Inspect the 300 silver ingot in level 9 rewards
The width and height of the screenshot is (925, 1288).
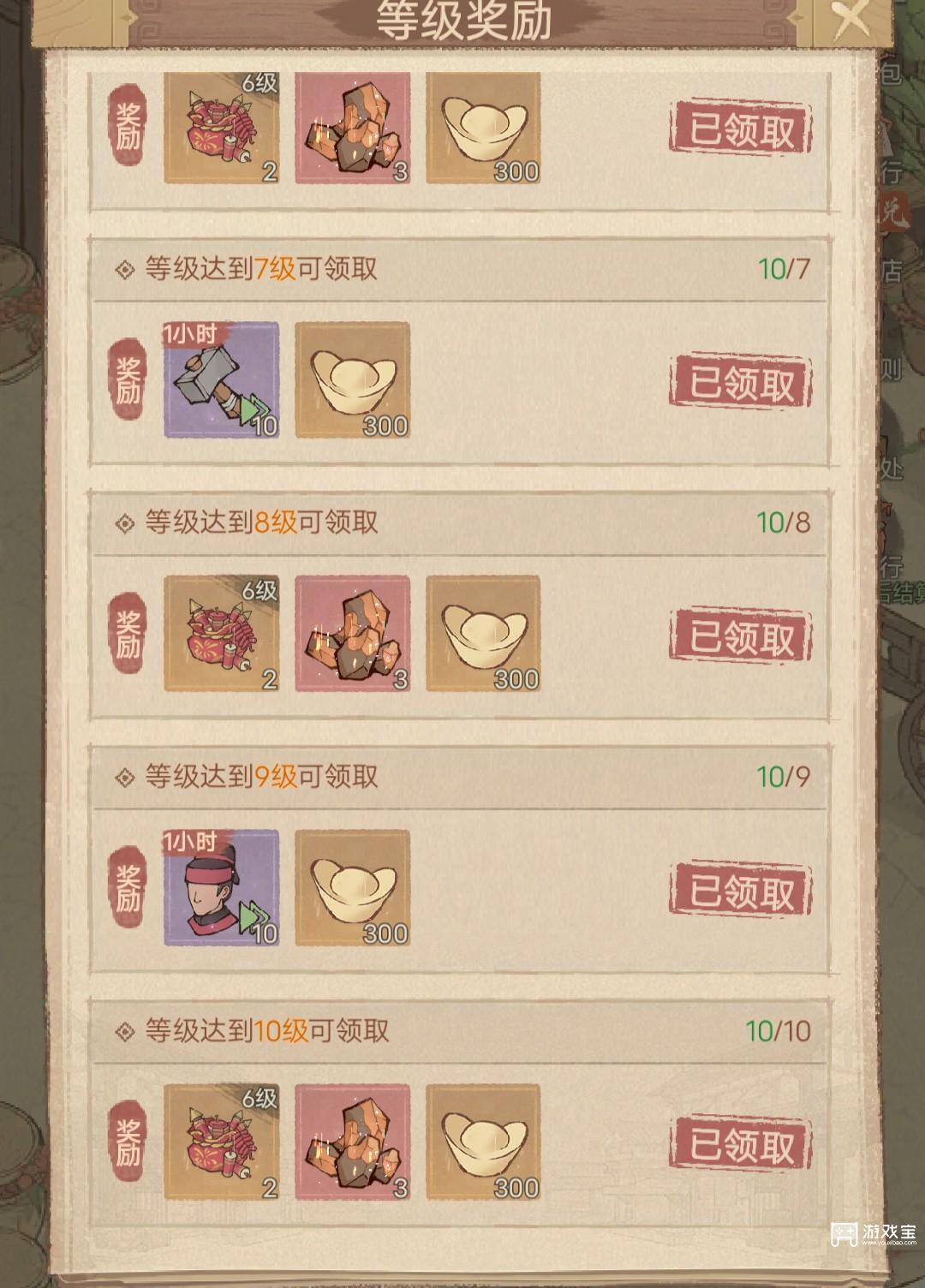pos(352,887)
